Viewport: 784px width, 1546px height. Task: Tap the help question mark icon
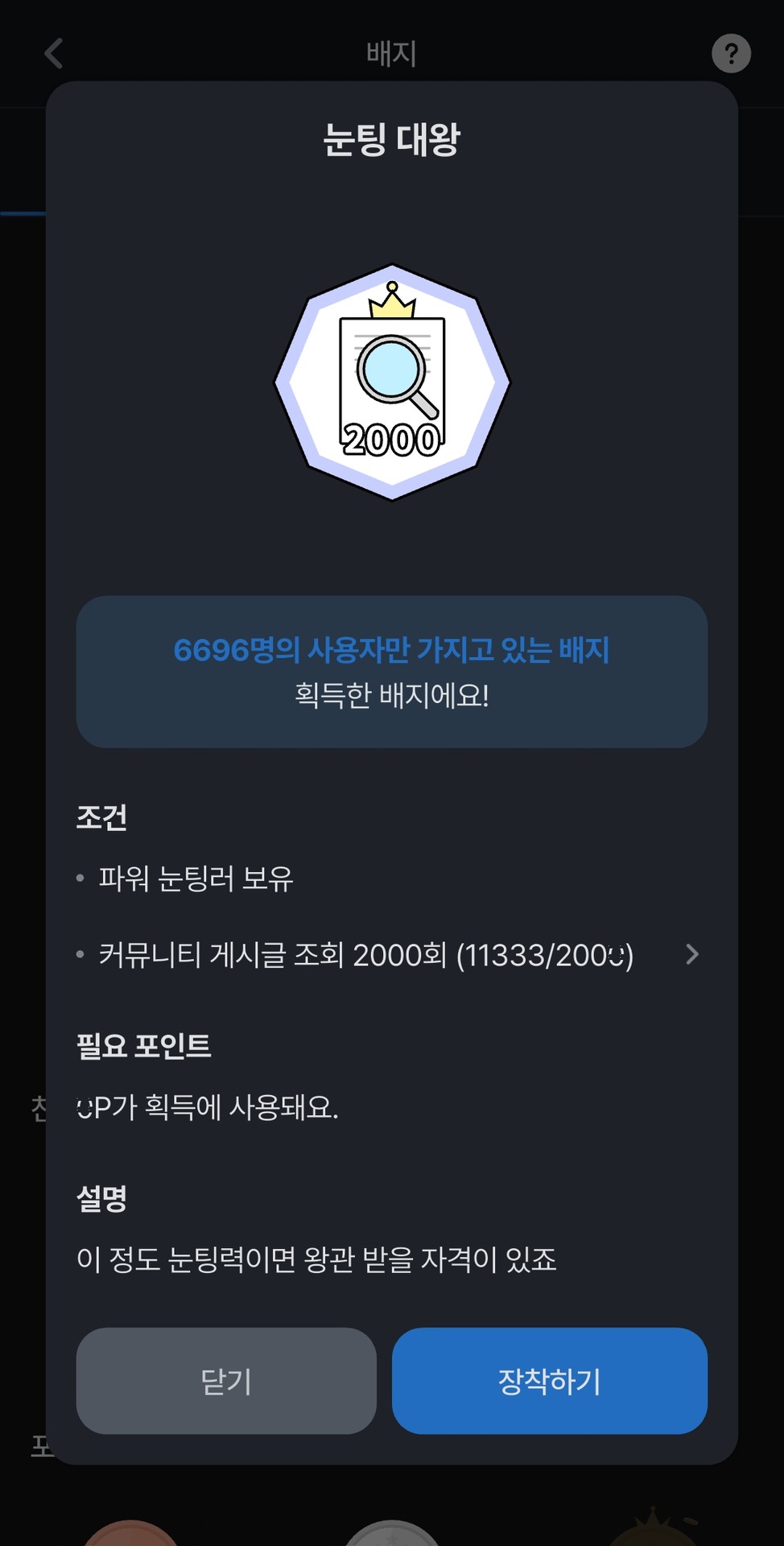[x=731, y=53]
